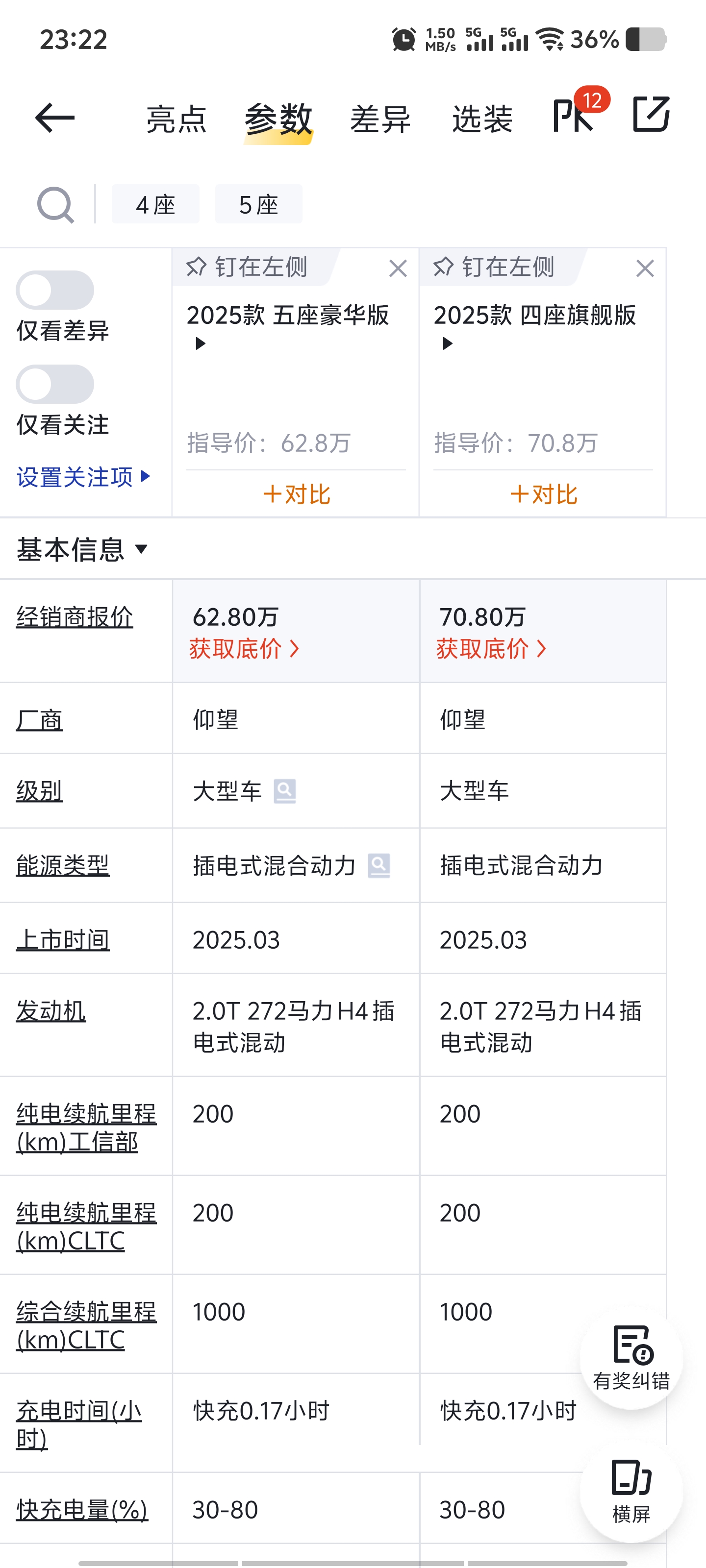This screenshot has width=706, height=1568.
Task: Tap the share icon in the top bar
Action: click(x=651, y=115)
